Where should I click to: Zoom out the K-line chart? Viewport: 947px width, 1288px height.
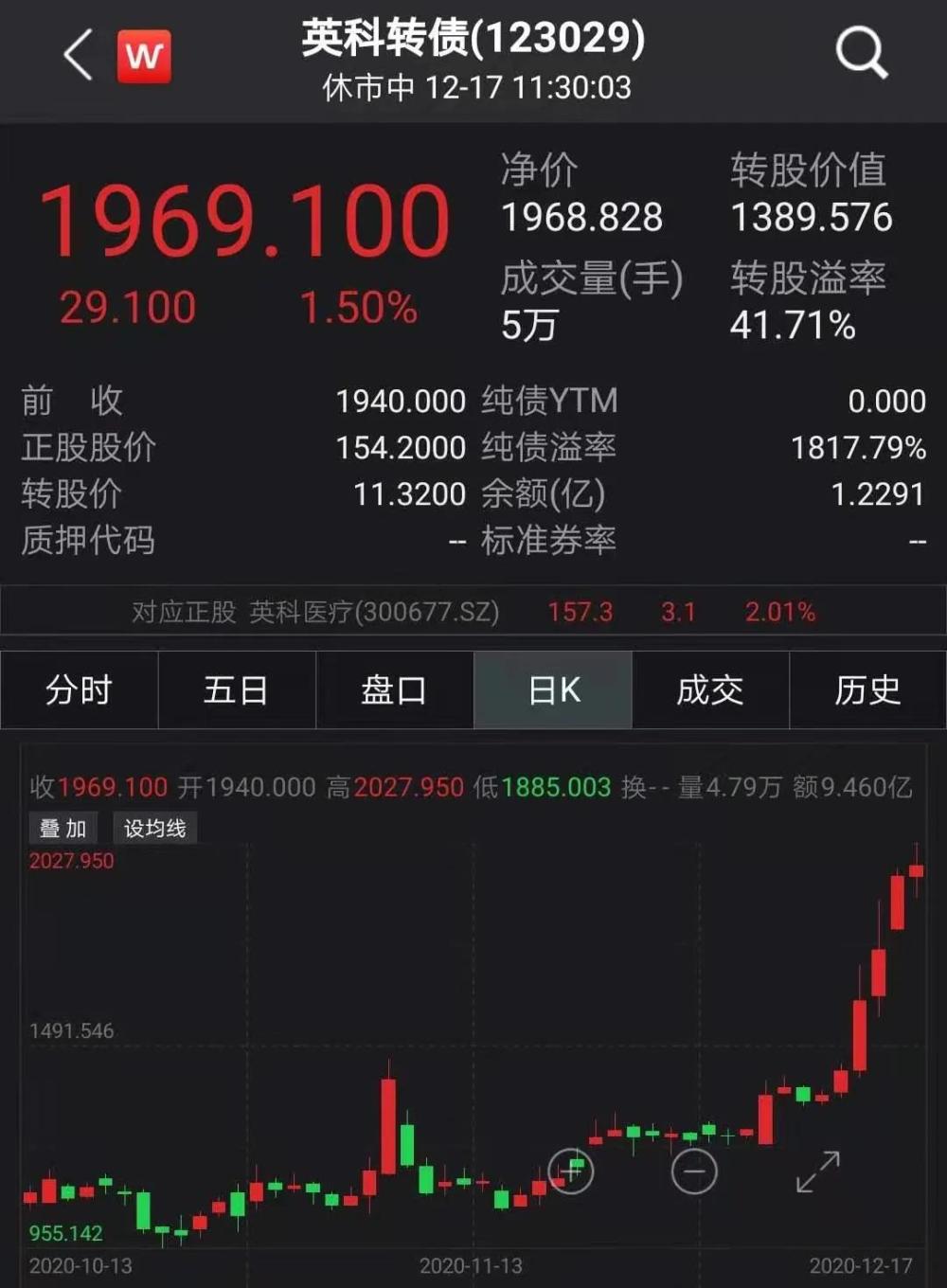coord(694,1172)
